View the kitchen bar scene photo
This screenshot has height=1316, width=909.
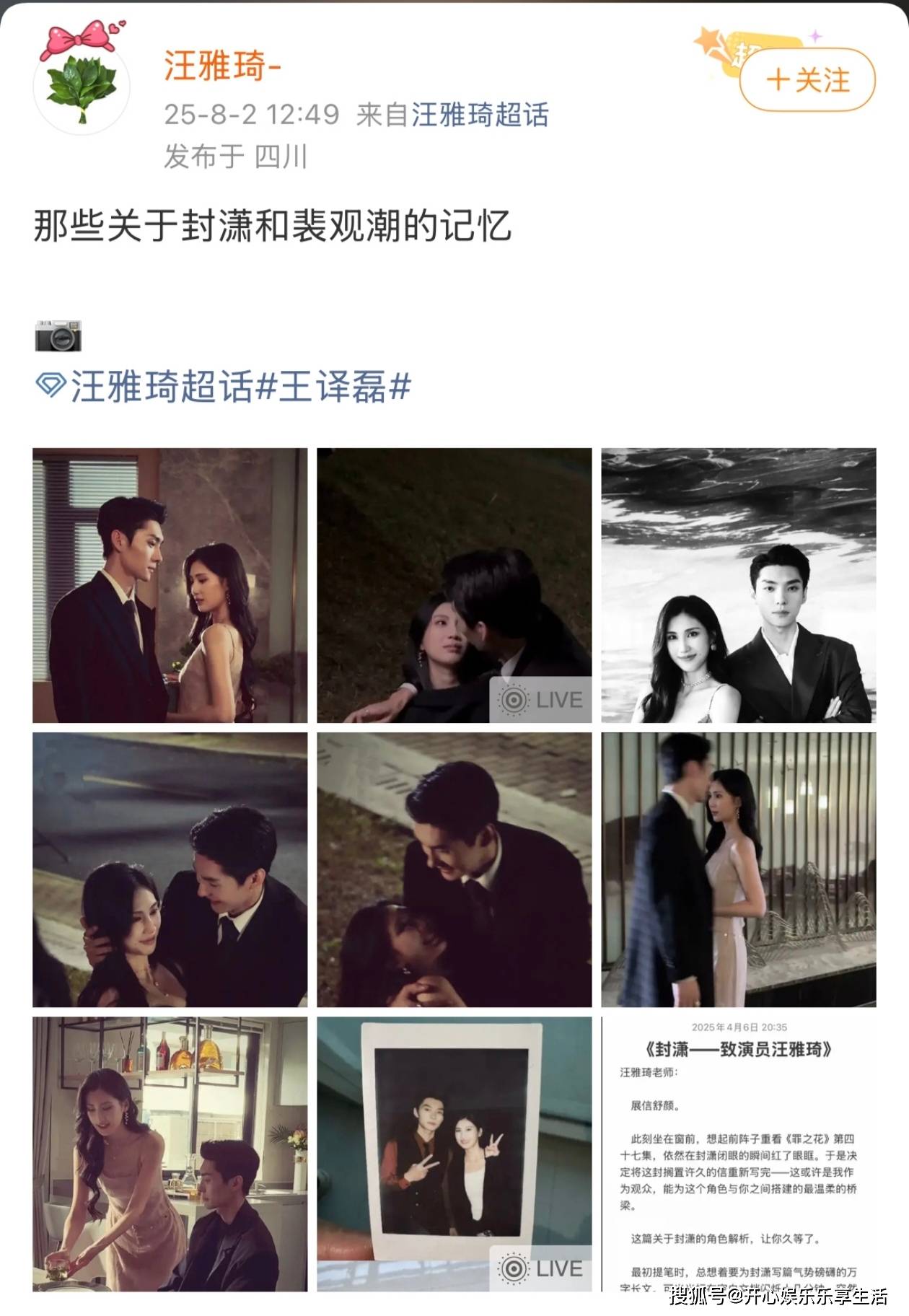point(170,1154)
